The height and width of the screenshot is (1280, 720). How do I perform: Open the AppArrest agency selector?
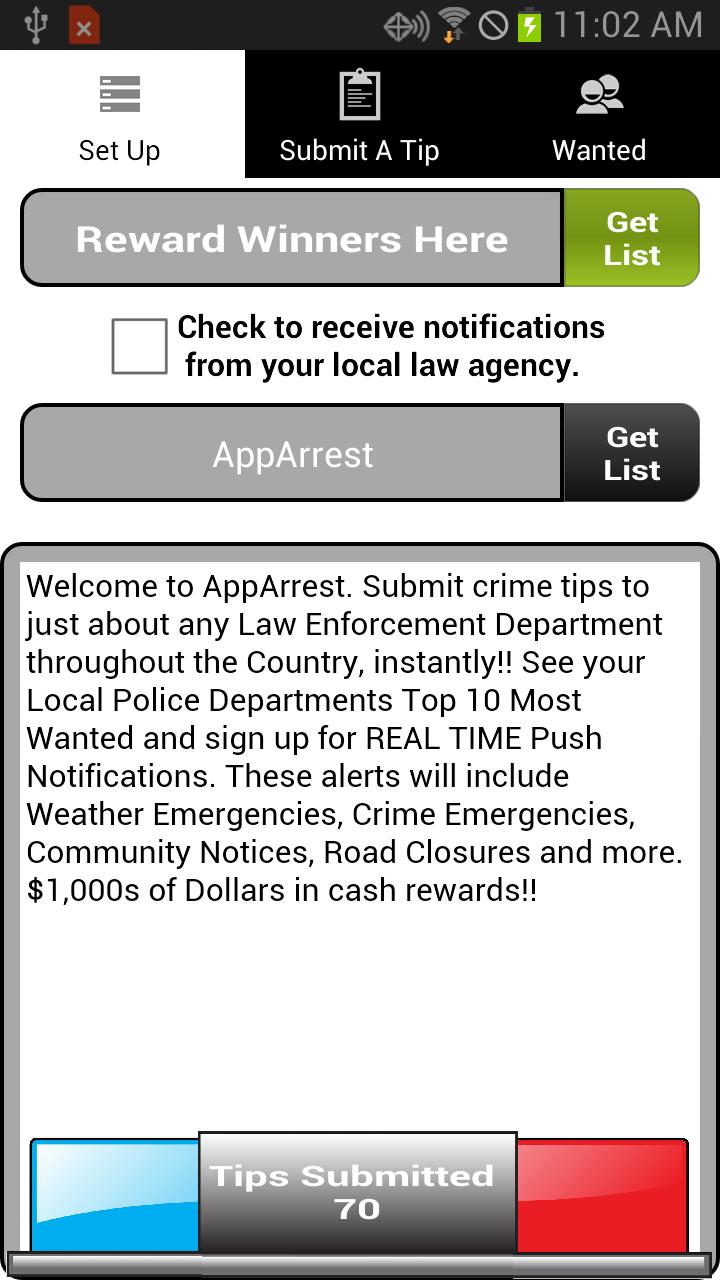(291, 452)
